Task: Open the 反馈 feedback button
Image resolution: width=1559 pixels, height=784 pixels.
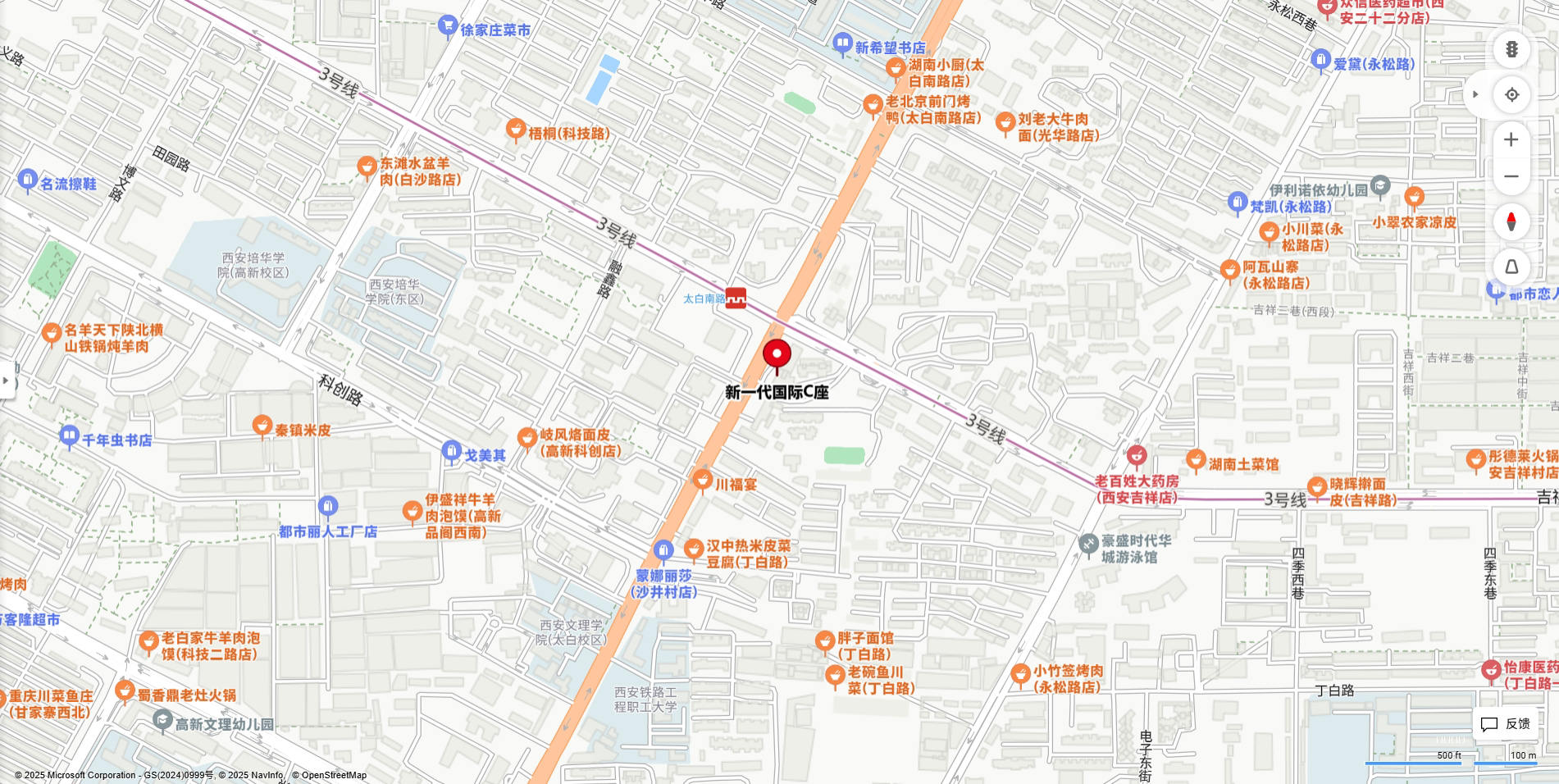Action: (x=1506, y=723)
